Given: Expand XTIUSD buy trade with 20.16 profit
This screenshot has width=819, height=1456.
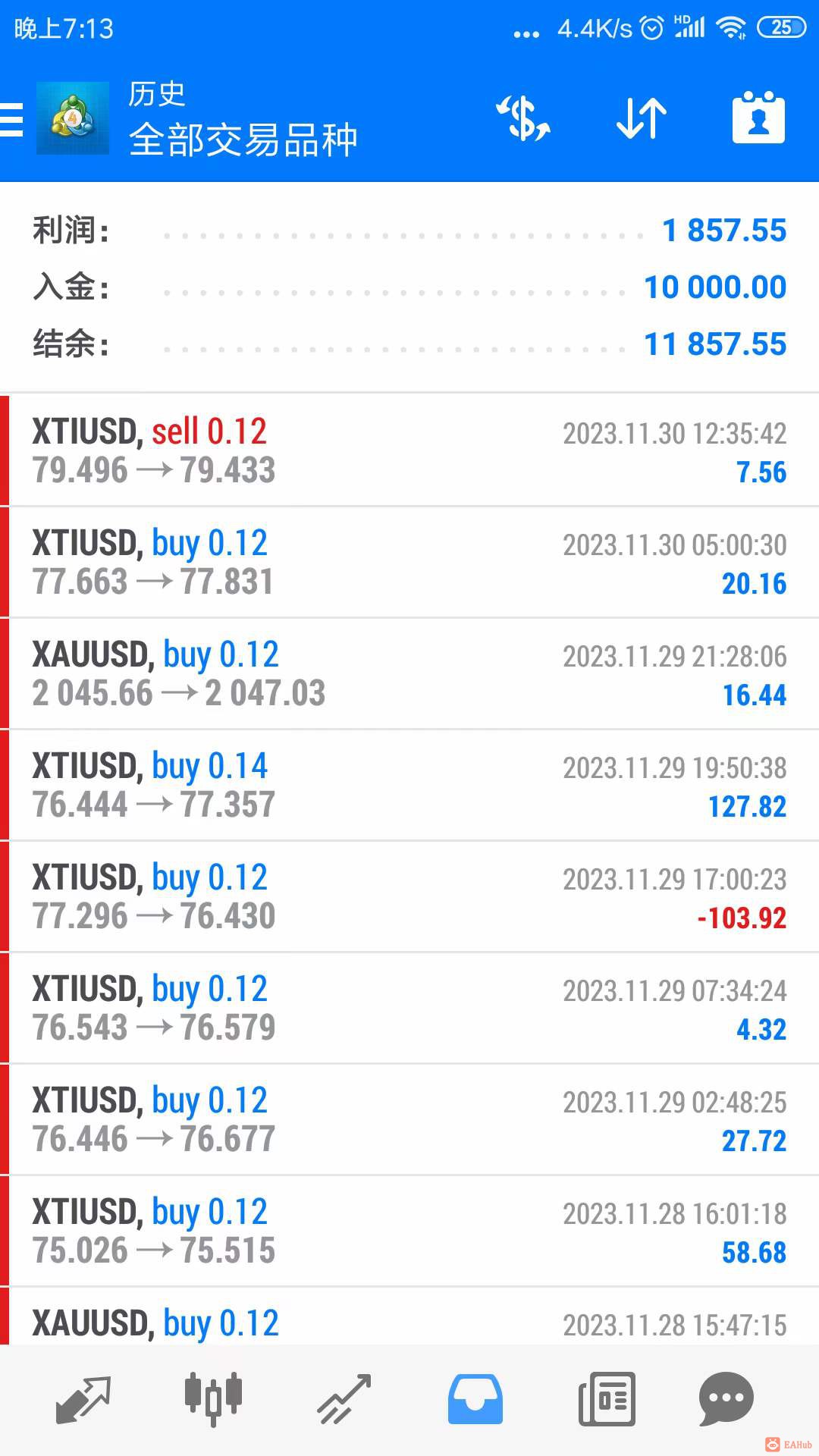Looking at the screenshot, I should [409, 563].
